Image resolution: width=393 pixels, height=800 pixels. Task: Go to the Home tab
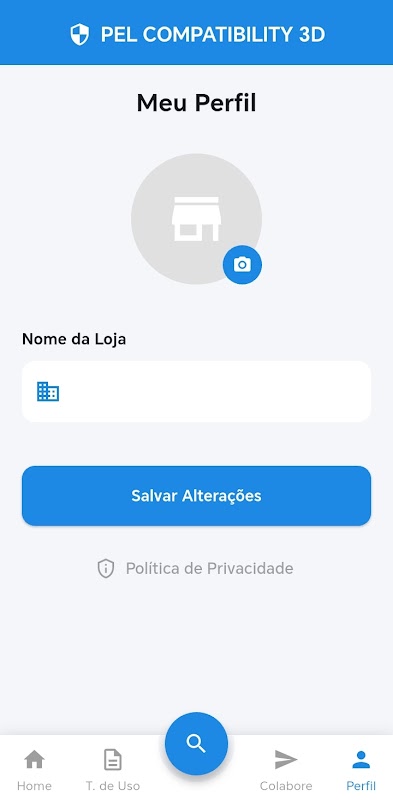point(34,770)
